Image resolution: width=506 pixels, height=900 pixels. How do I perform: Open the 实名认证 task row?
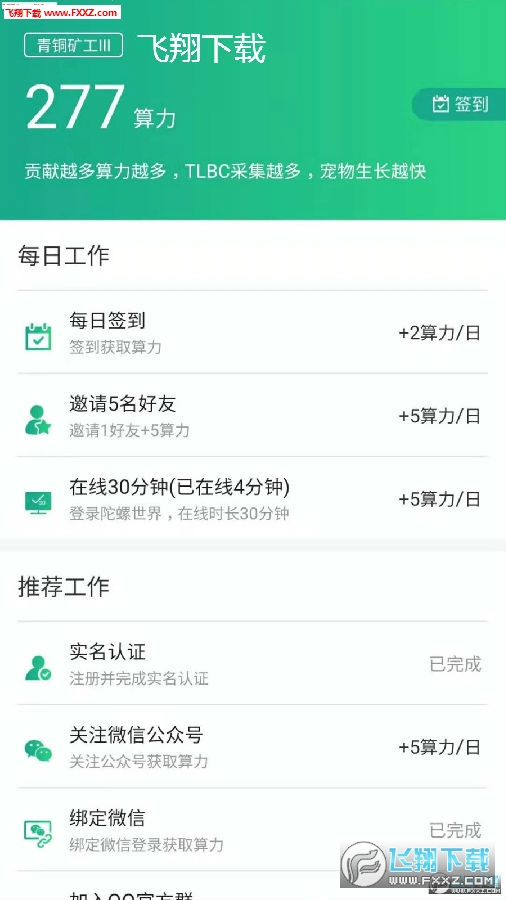(252, 664)
